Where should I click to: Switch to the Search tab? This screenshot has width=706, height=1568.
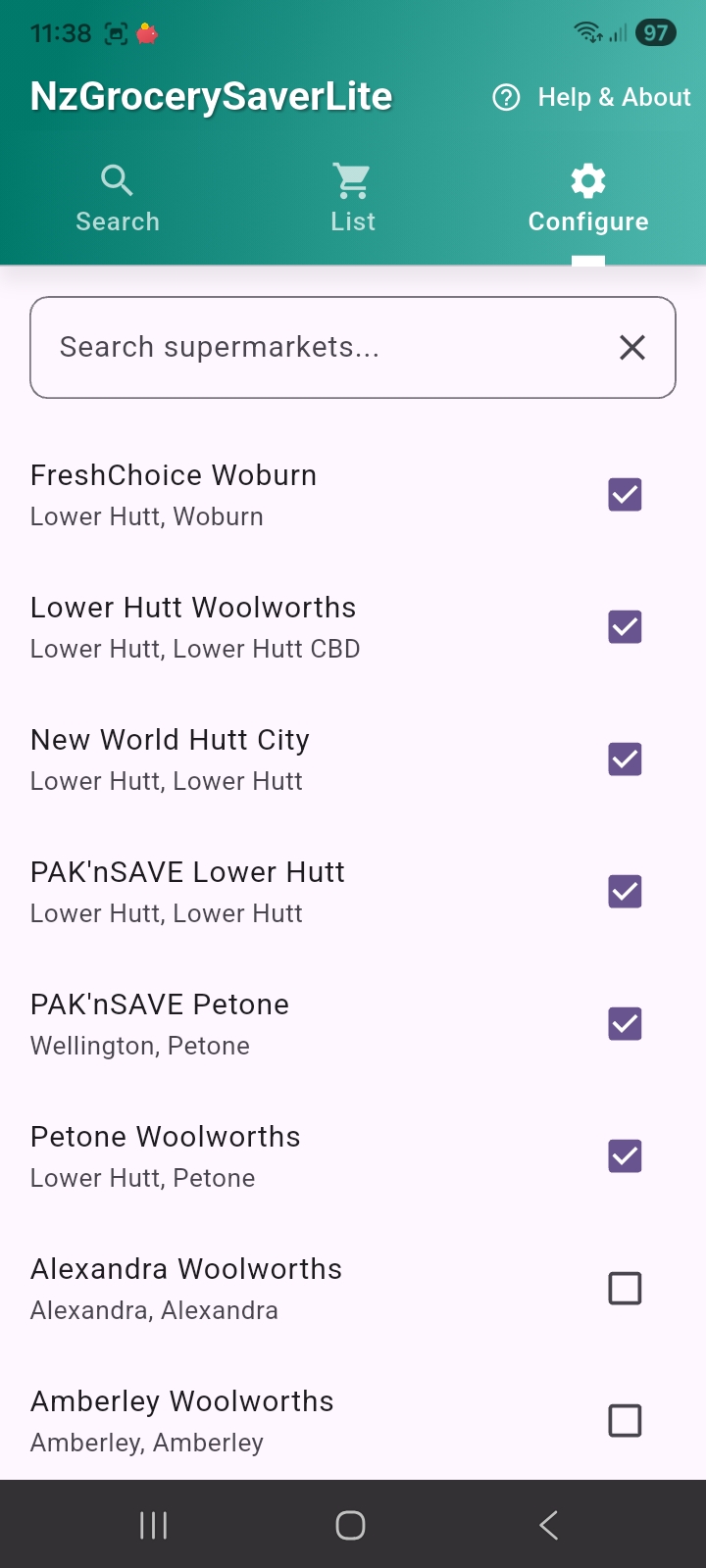[117, 196]
